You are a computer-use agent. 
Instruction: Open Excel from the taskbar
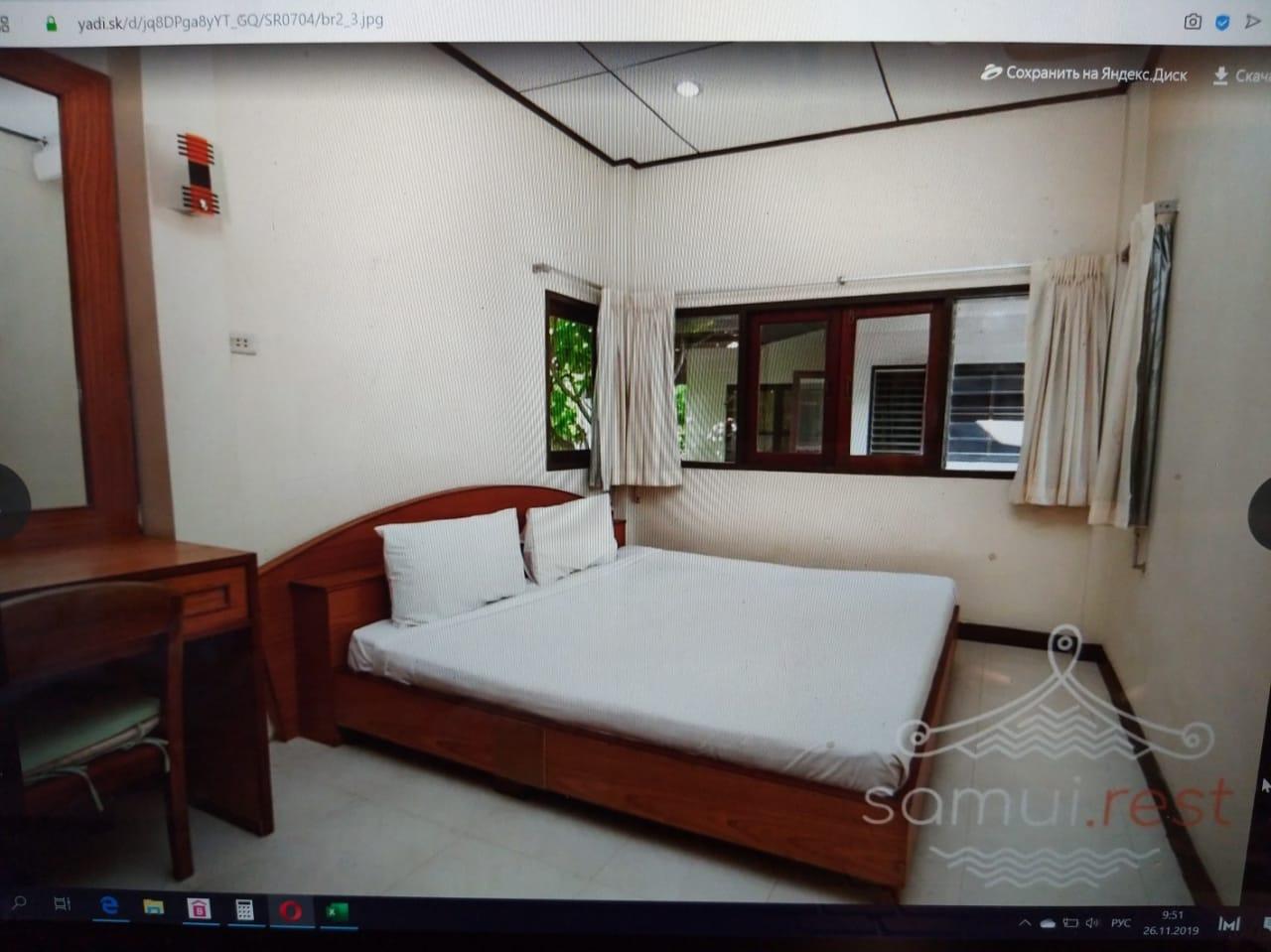pos(335,910)
